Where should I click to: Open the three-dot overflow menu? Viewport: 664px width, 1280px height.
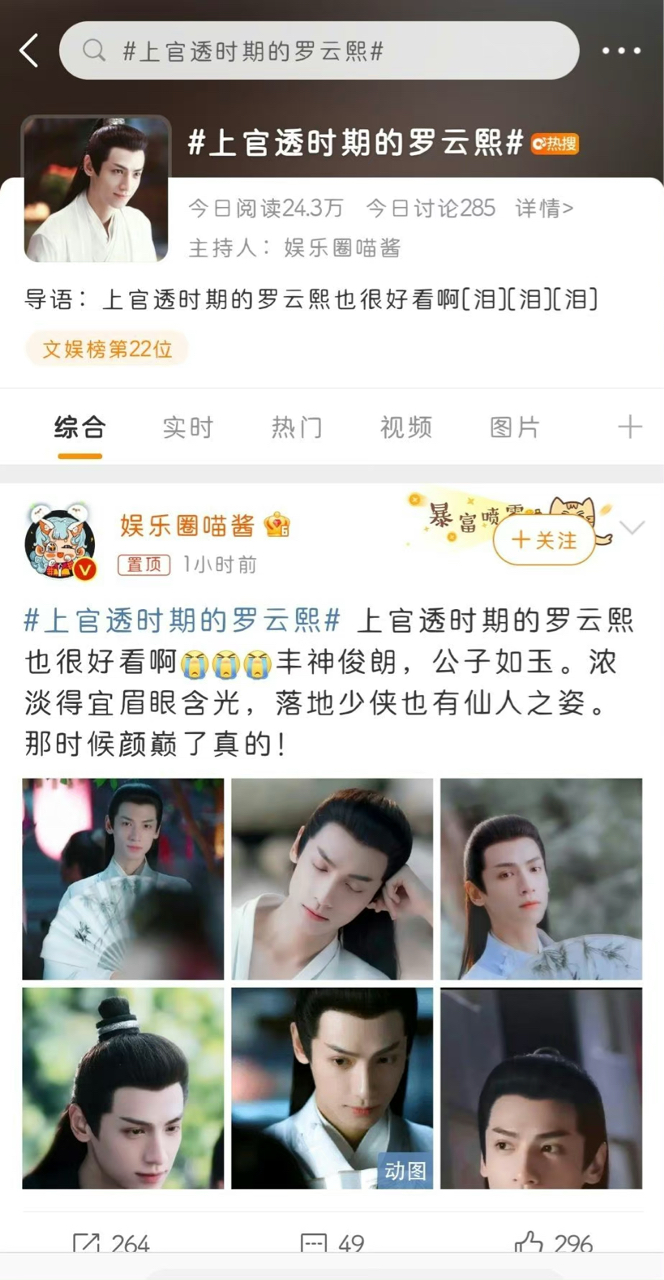click(620, 51)
